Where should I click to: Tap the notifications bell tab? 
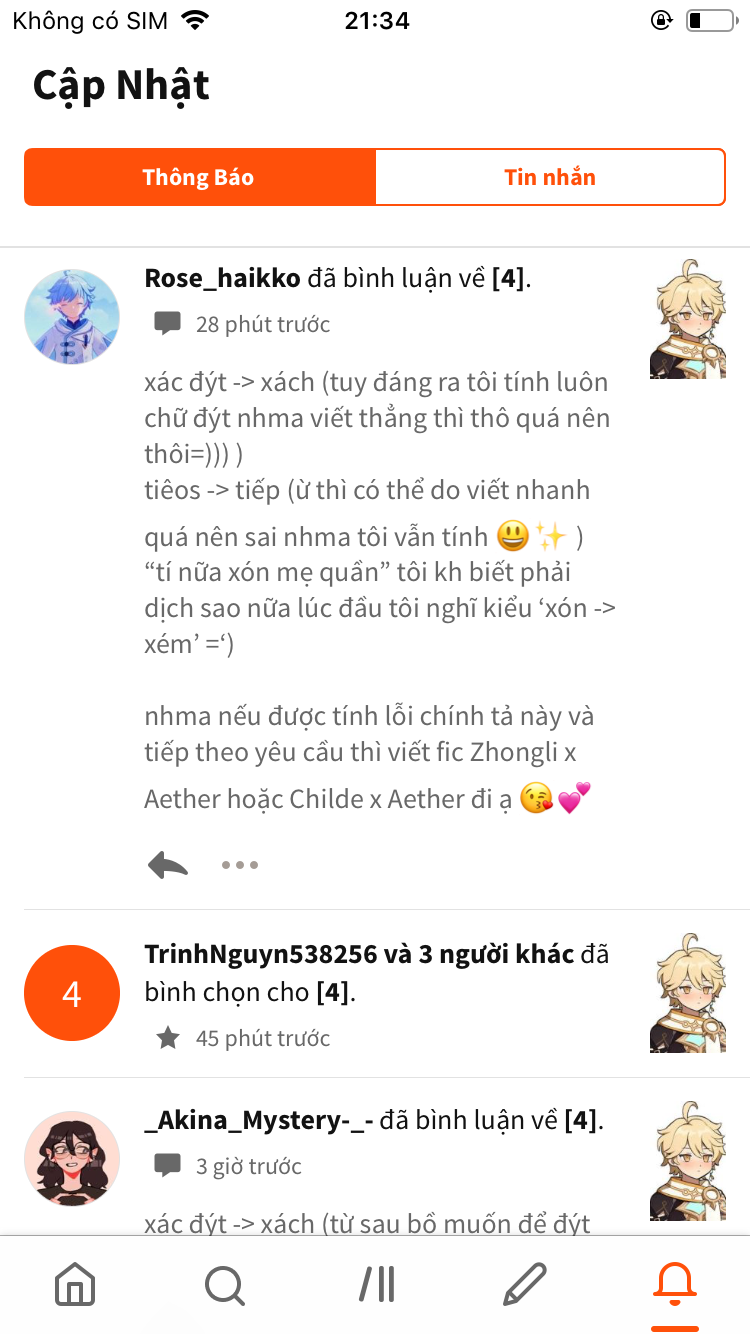tap(675, 1284)
